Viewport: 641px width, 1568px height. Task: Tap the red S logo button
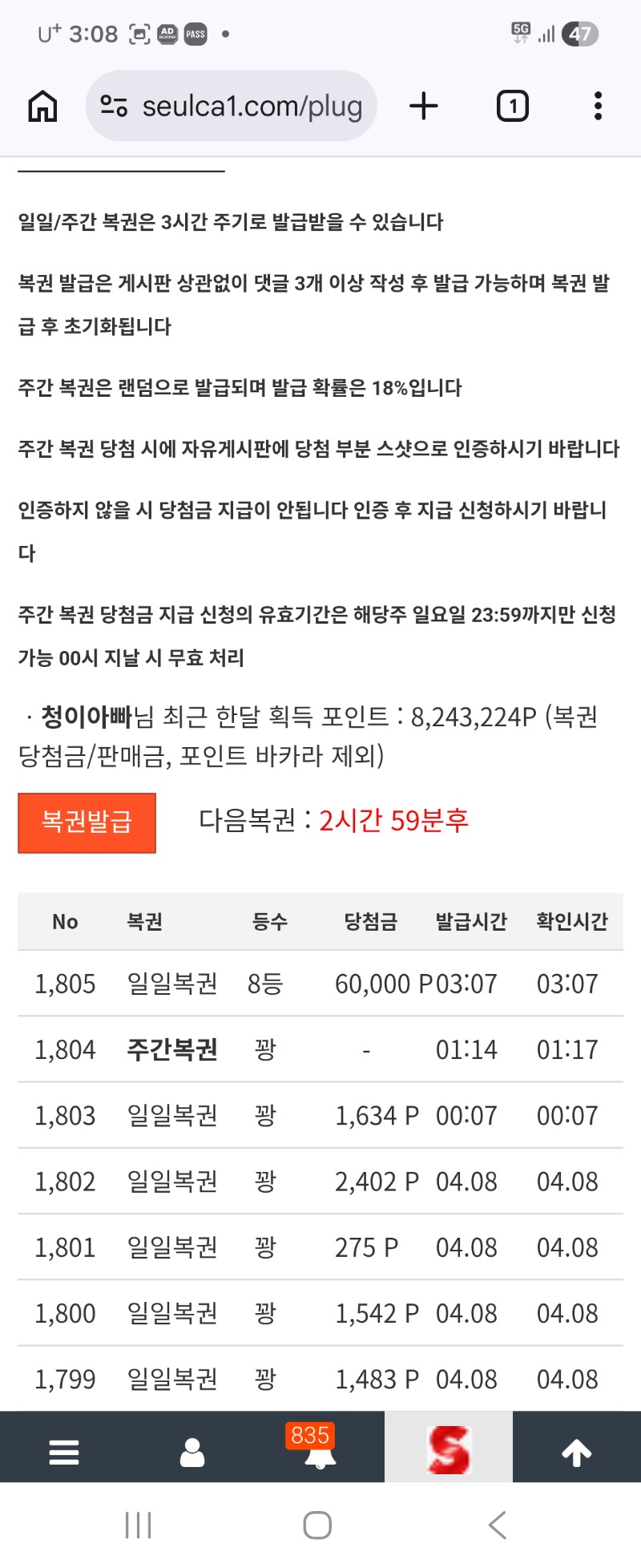click(x=449, y=1449)
